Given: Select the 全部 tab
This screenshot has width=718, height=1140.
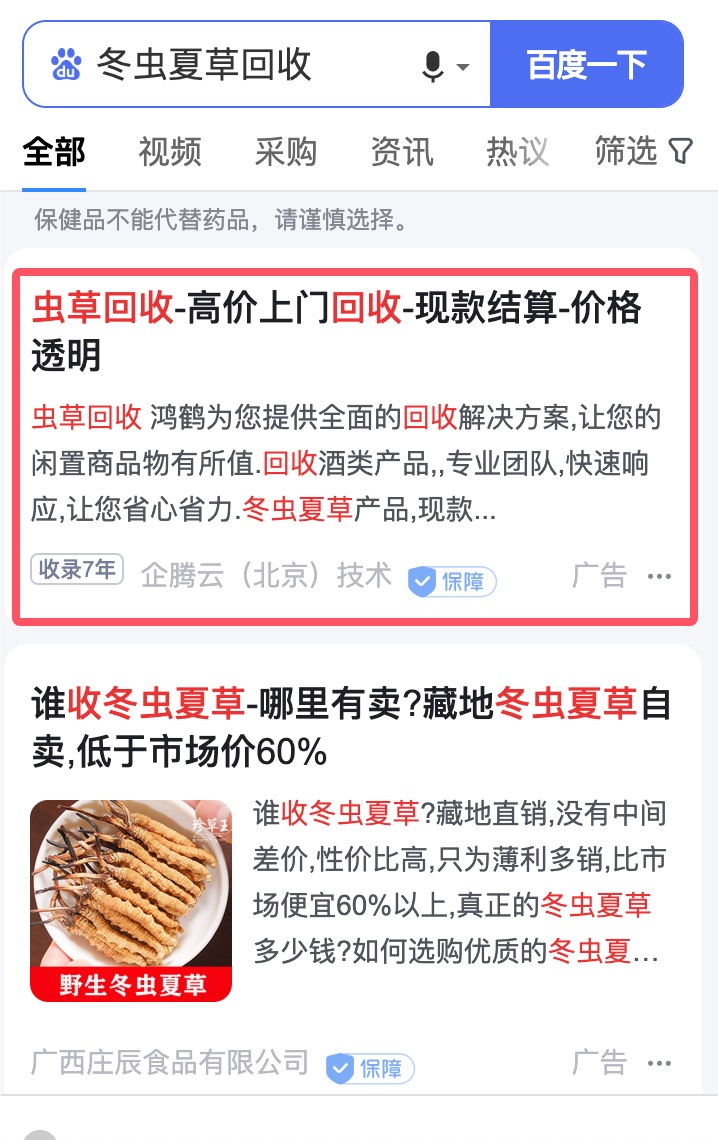Looking at the screenshot, I should pos(54,152).
